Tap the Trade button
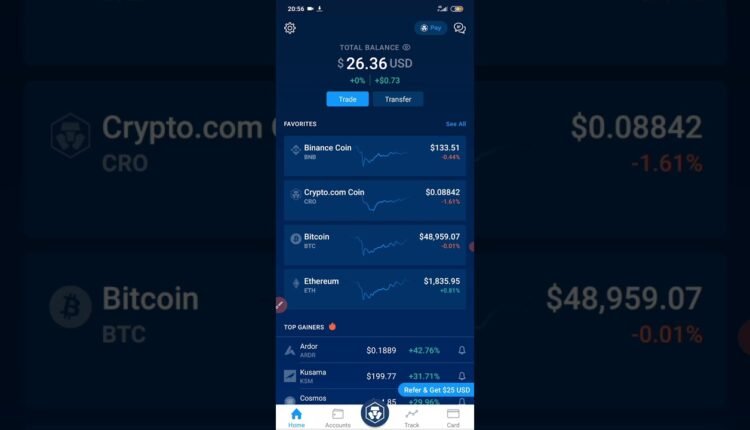The height and width of the screenshot is (430, 750). coord(347,99)
